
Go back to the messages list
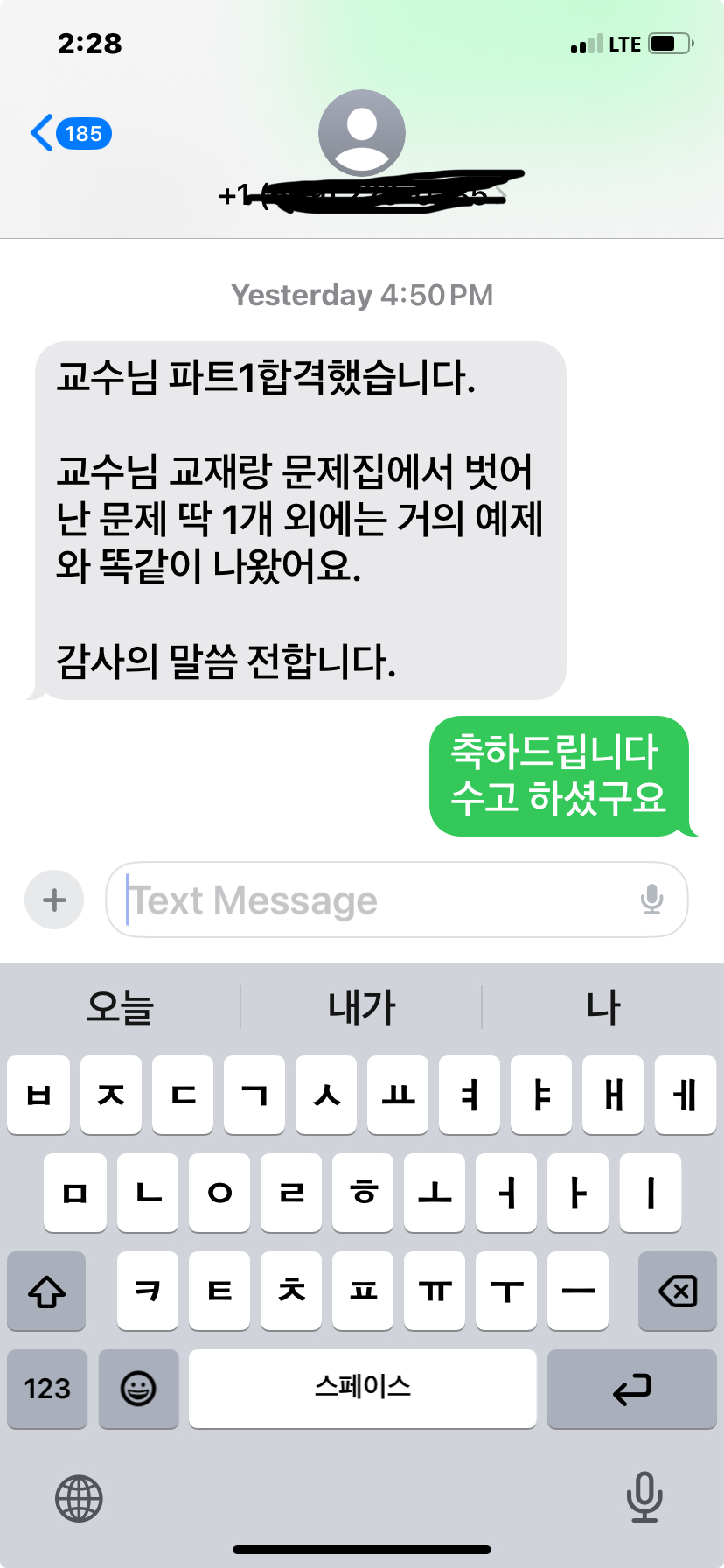click(70, 133)
